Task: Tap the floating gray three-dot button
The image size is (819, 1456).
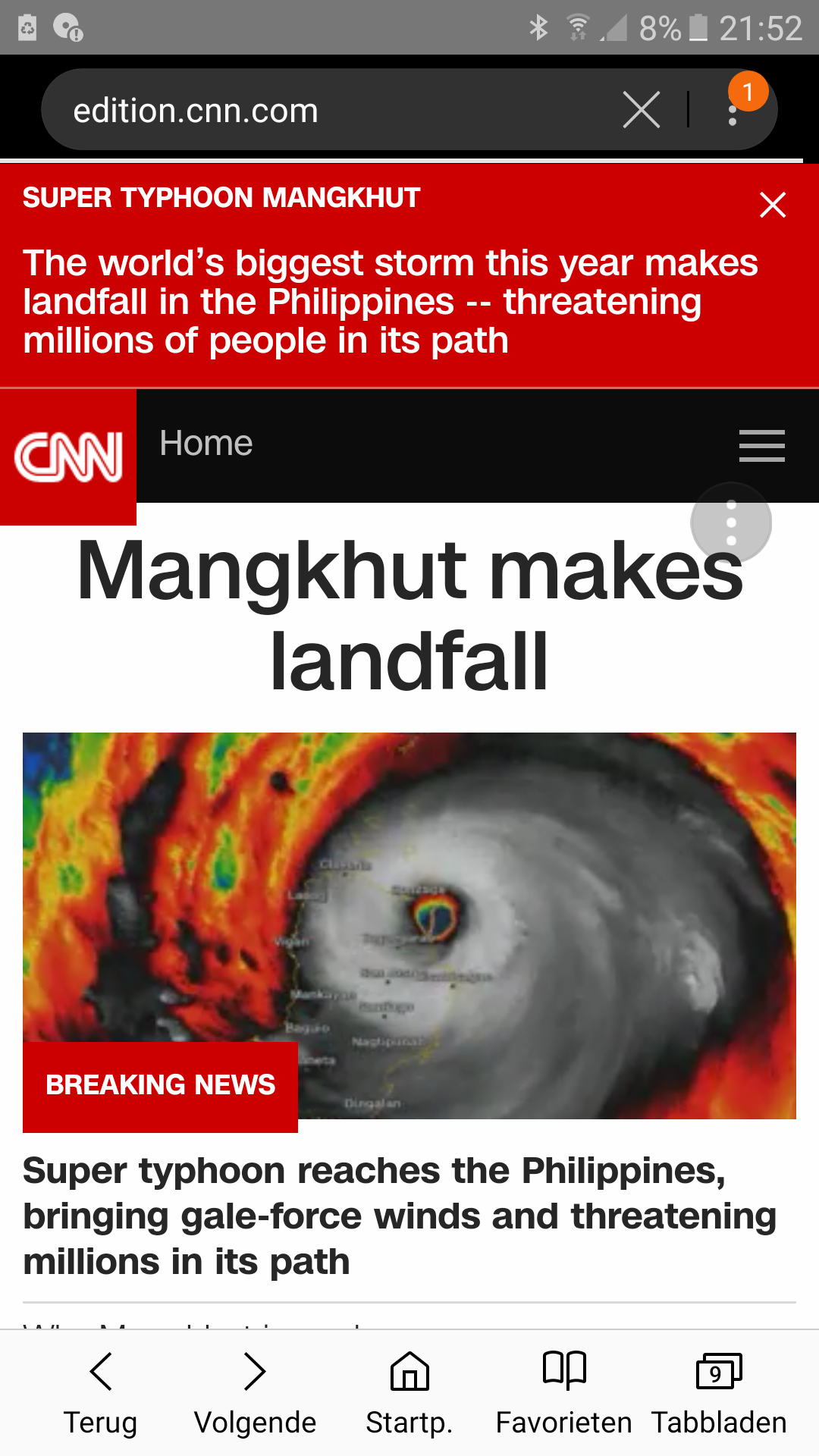Action: tap(731, 522)
